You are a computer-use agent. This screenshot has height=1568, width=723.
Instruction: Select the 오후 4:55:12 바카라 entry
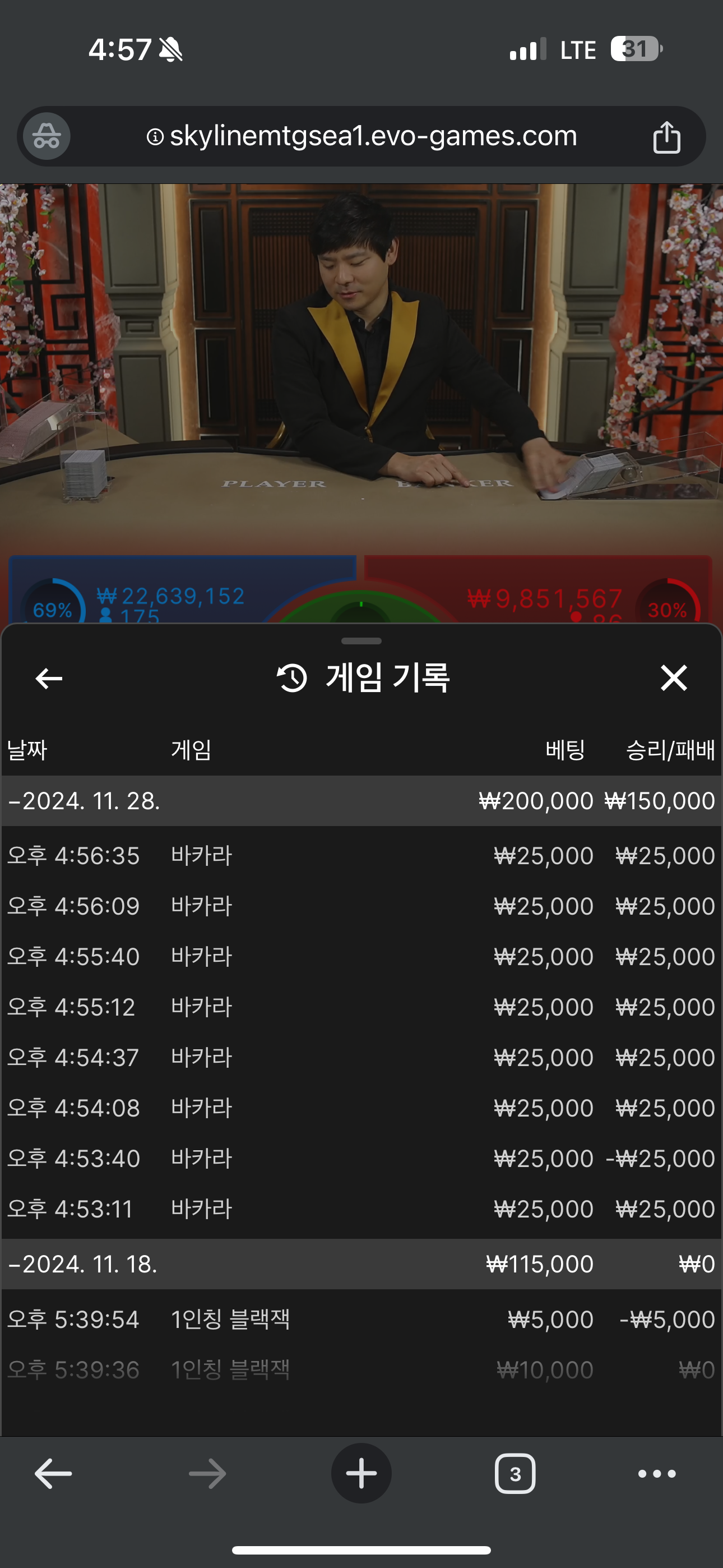[x=361, y=1007]
